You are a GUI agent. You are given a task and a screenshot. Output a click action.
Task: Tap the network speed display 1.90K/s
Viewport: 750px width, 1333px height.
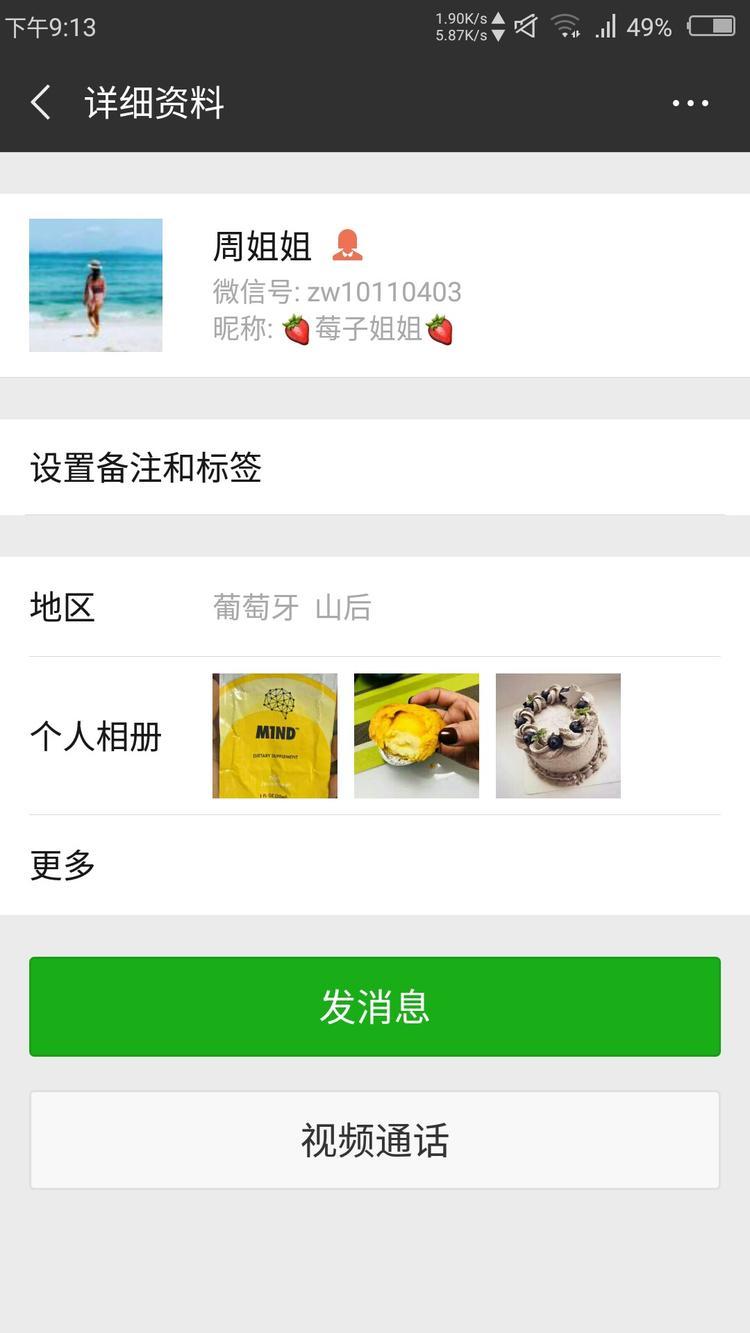point(464,18)
